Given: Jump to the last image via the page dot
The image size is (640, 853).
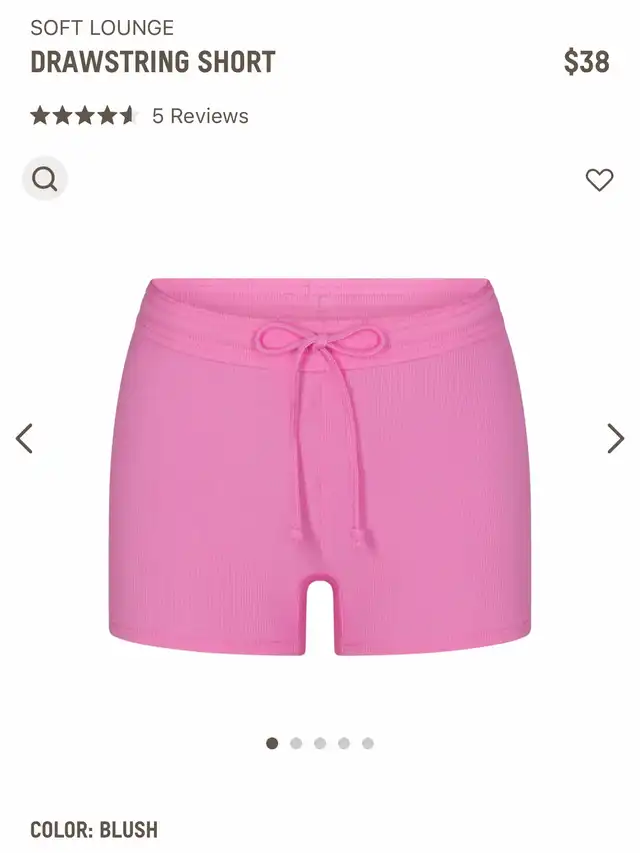Looking at the screenshot, I should coord(368,743).
